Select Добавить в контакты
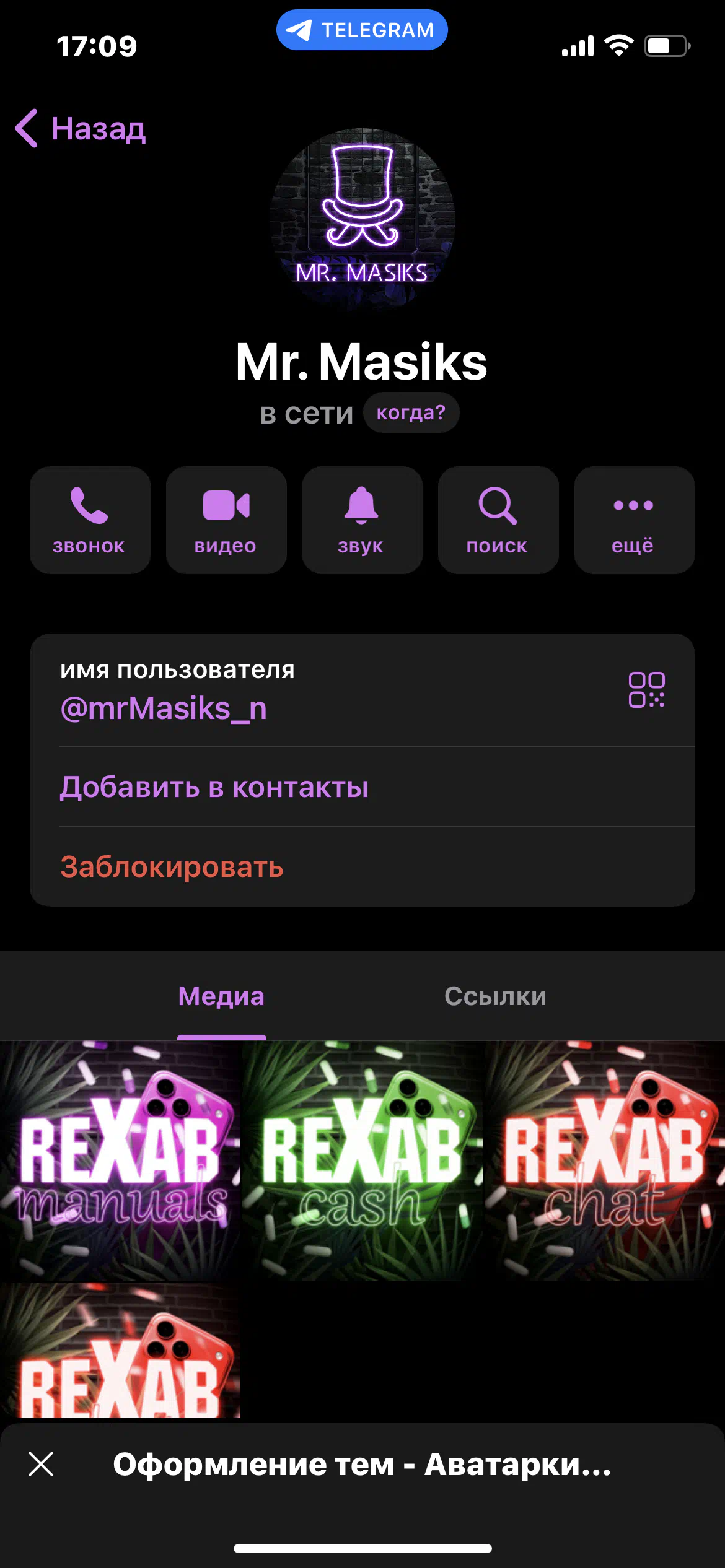Viewport: 725px width, 1568px height. coord(214,787)
